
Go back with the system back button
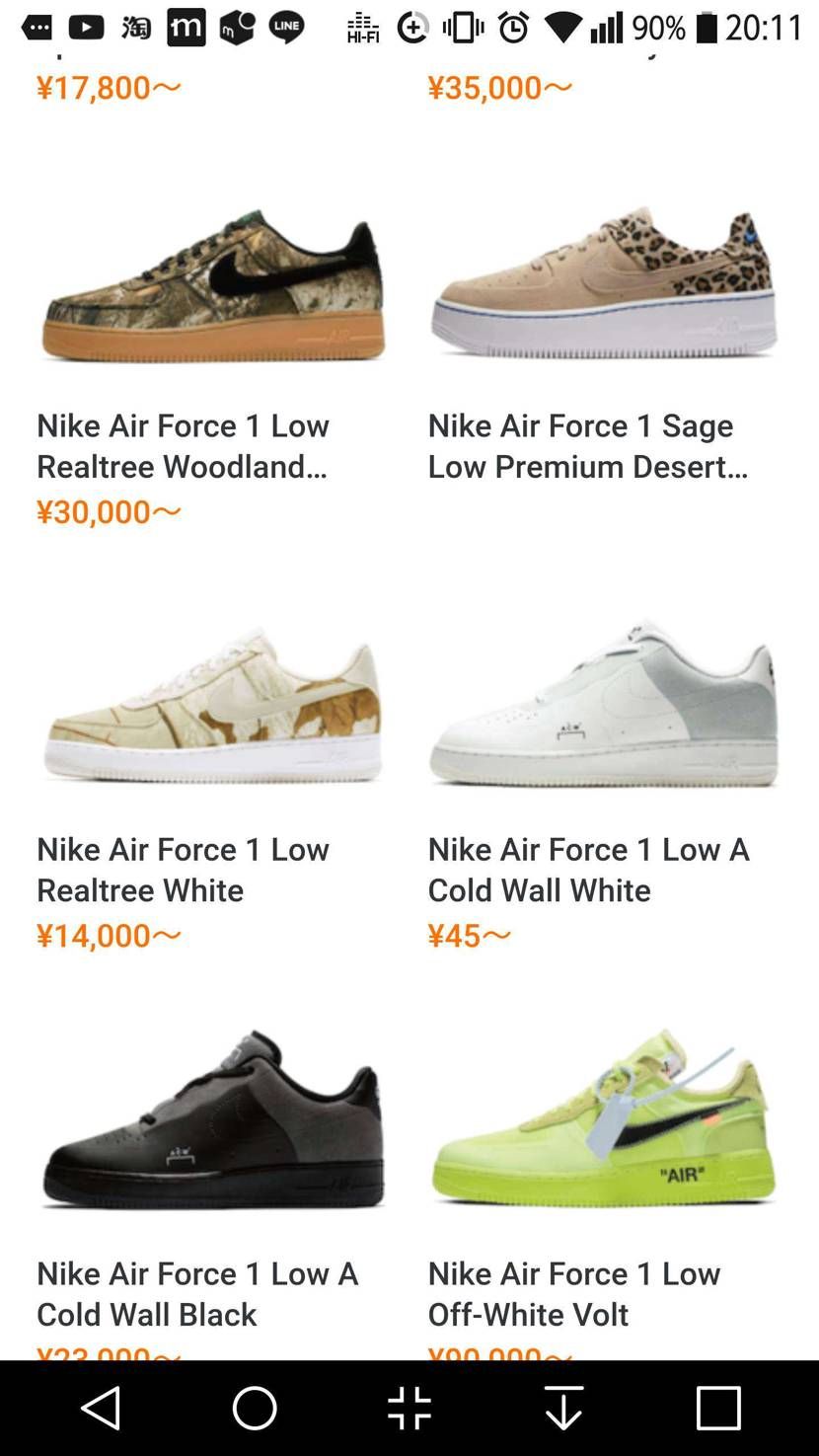(x=101, y=1408)
